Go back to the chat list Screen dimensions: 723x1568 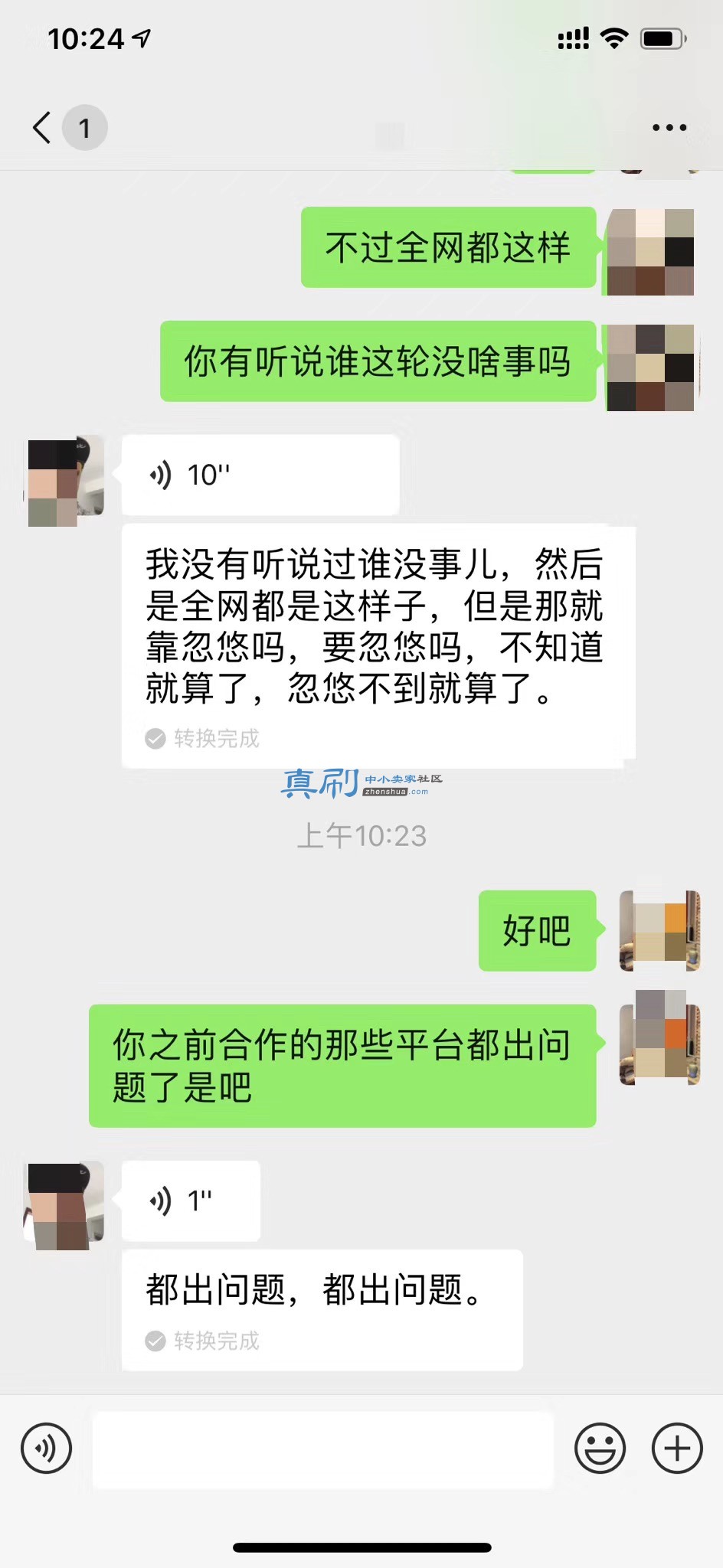coord(42,127)
